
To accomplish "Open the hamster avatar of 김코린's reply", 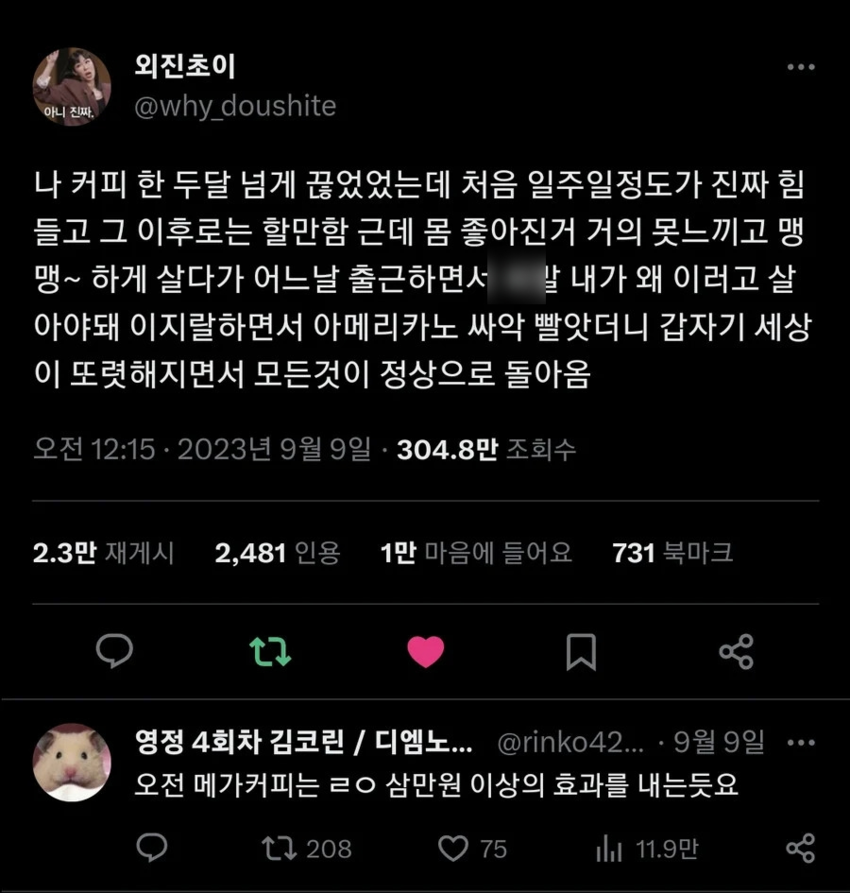I will point(72,762).
